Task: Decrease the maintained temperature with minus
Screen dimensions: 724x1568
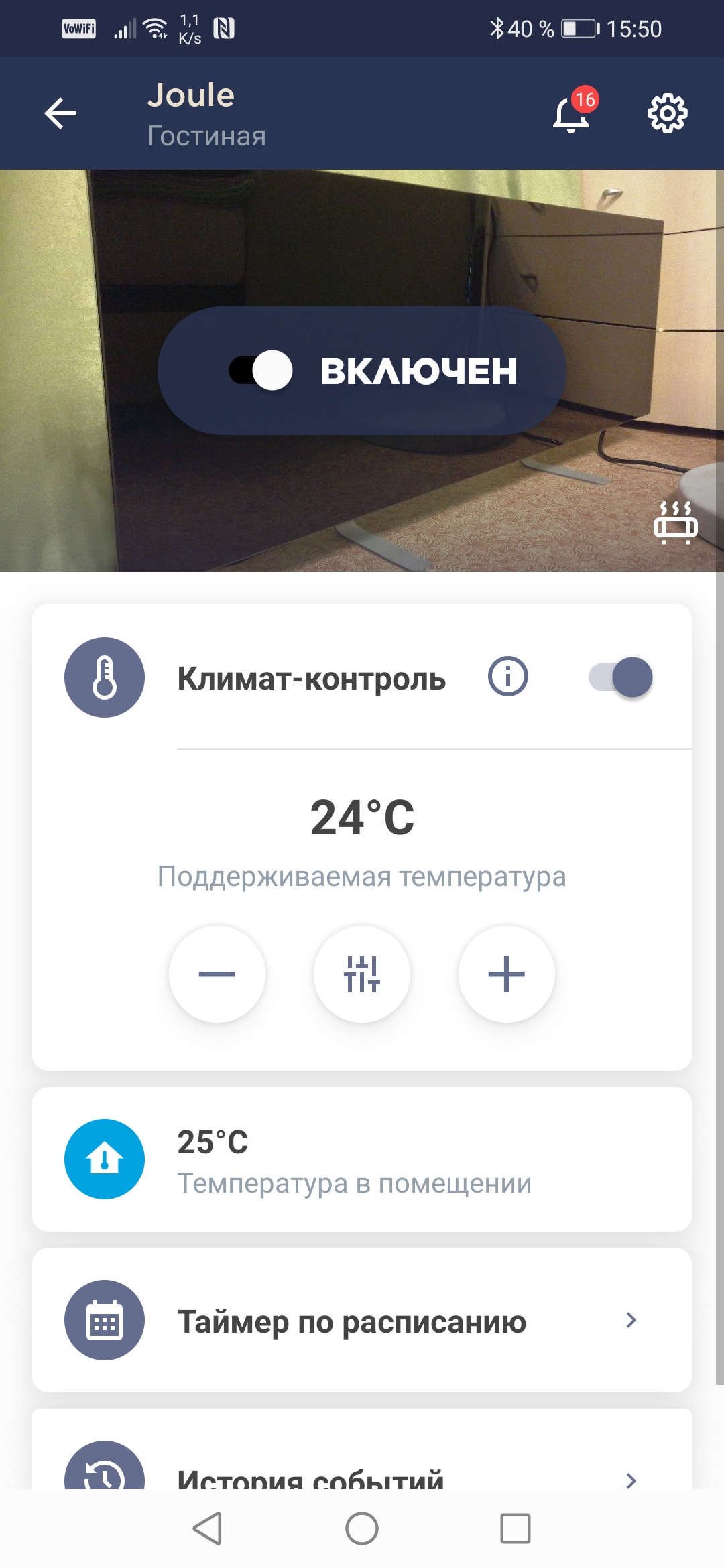Action: point(217,974)
